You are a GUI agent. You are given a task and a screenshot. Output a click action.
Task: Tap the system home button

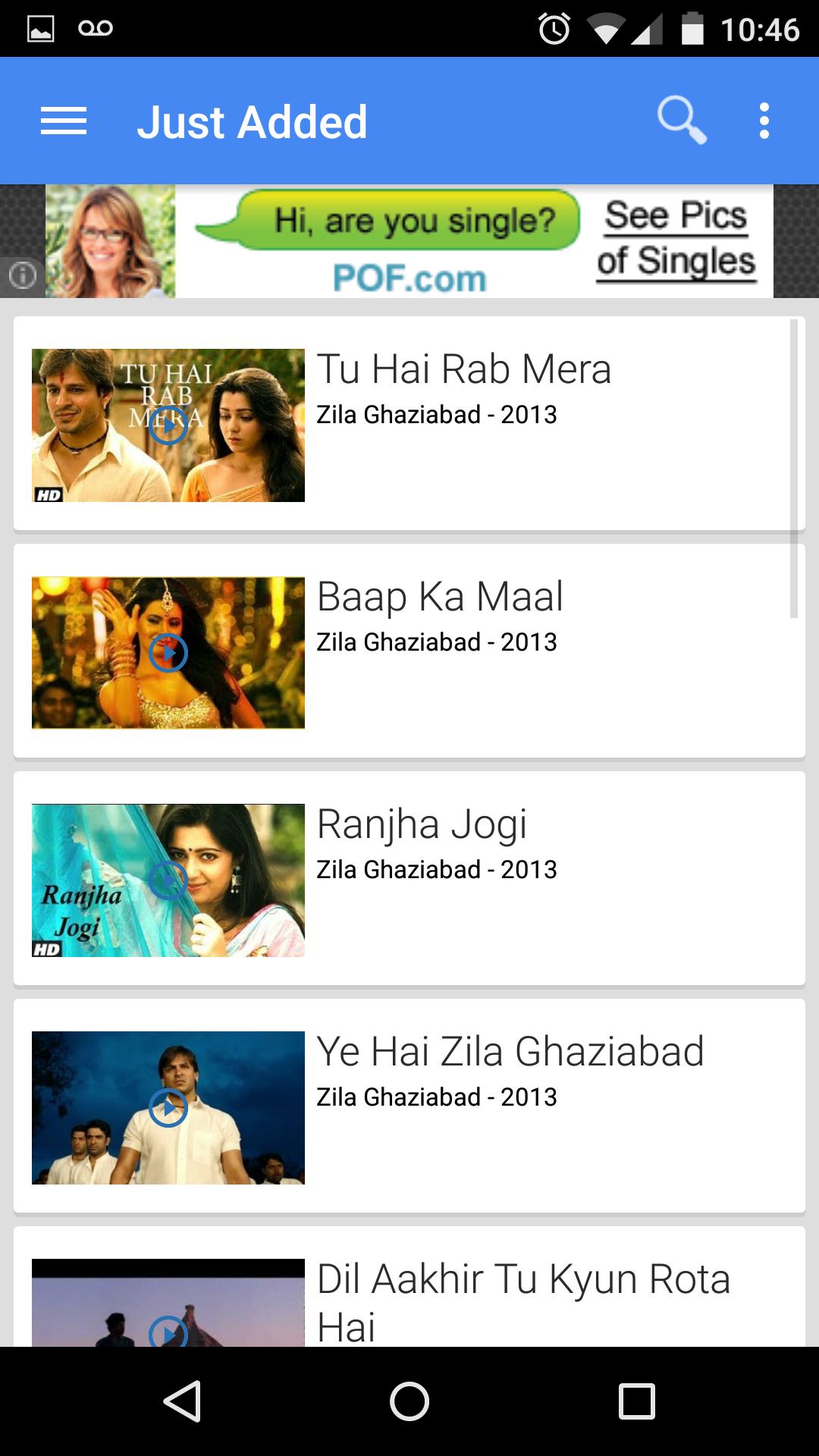click(x=409, y=1401)
